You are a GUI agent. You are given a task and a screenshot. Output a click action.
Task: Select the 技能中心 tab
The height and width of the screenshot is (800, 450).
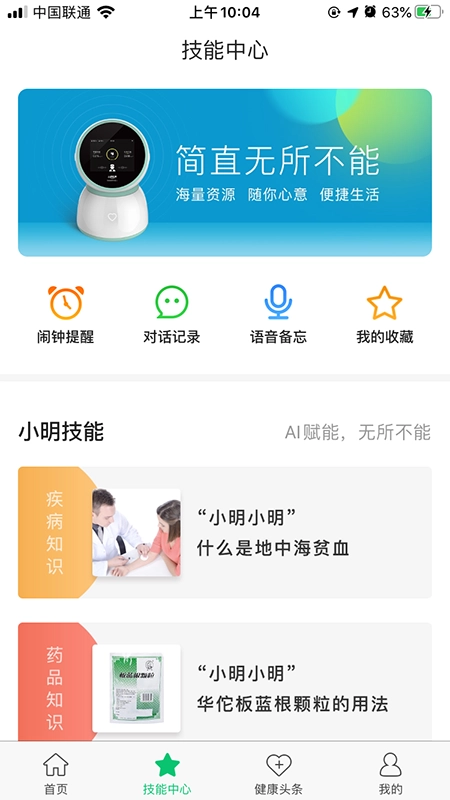tap(167, 772)
